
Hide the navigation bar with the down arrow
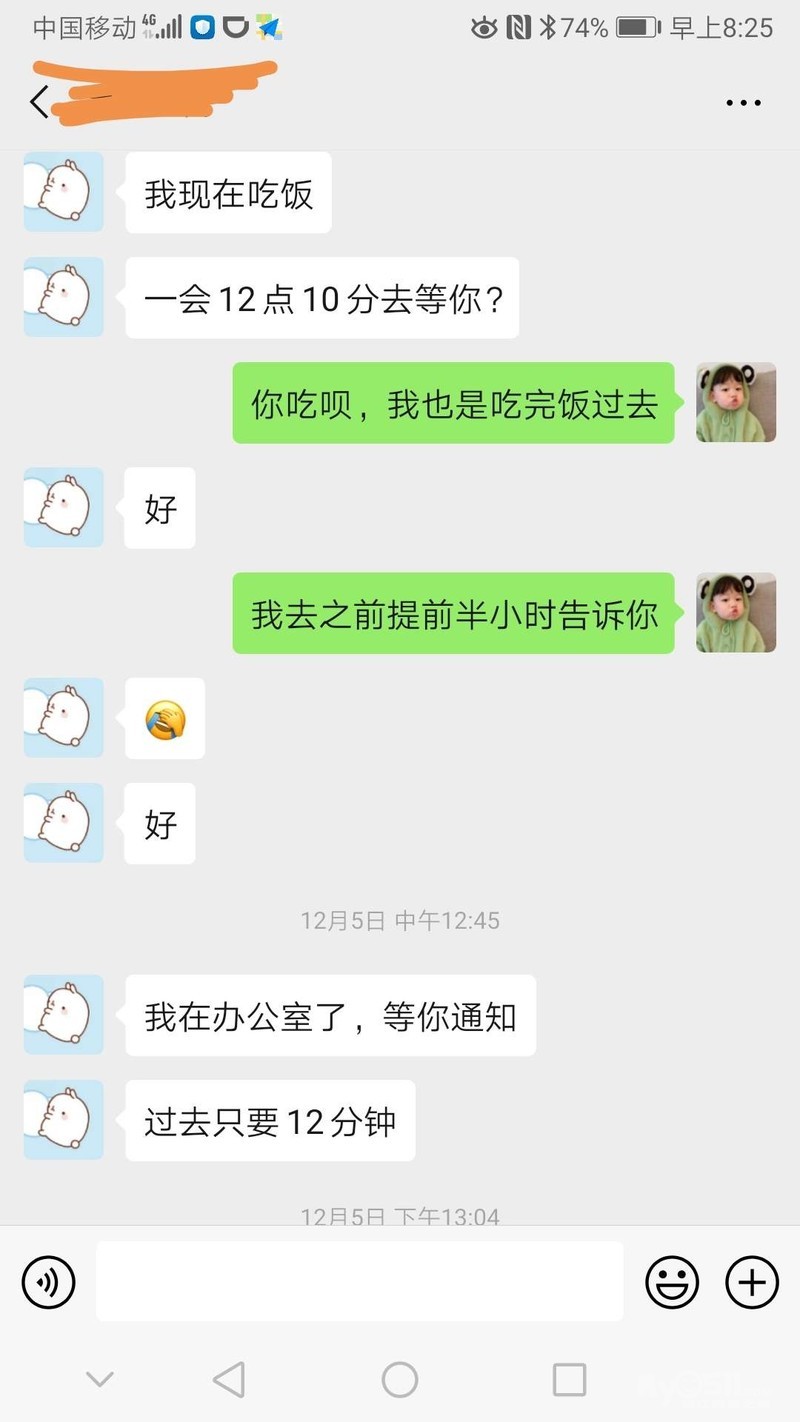pyautogui.click(x=99, y=1381)
